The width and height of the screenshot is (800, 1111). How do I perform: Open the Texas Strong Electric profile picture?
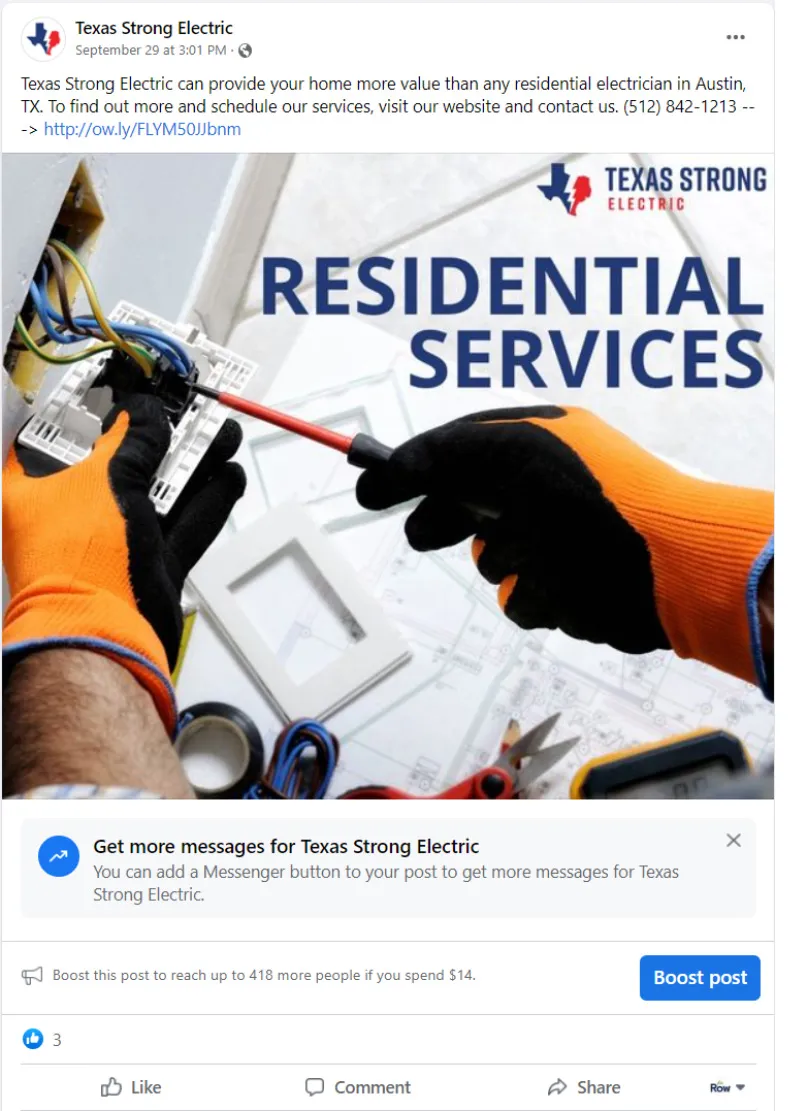43,38
